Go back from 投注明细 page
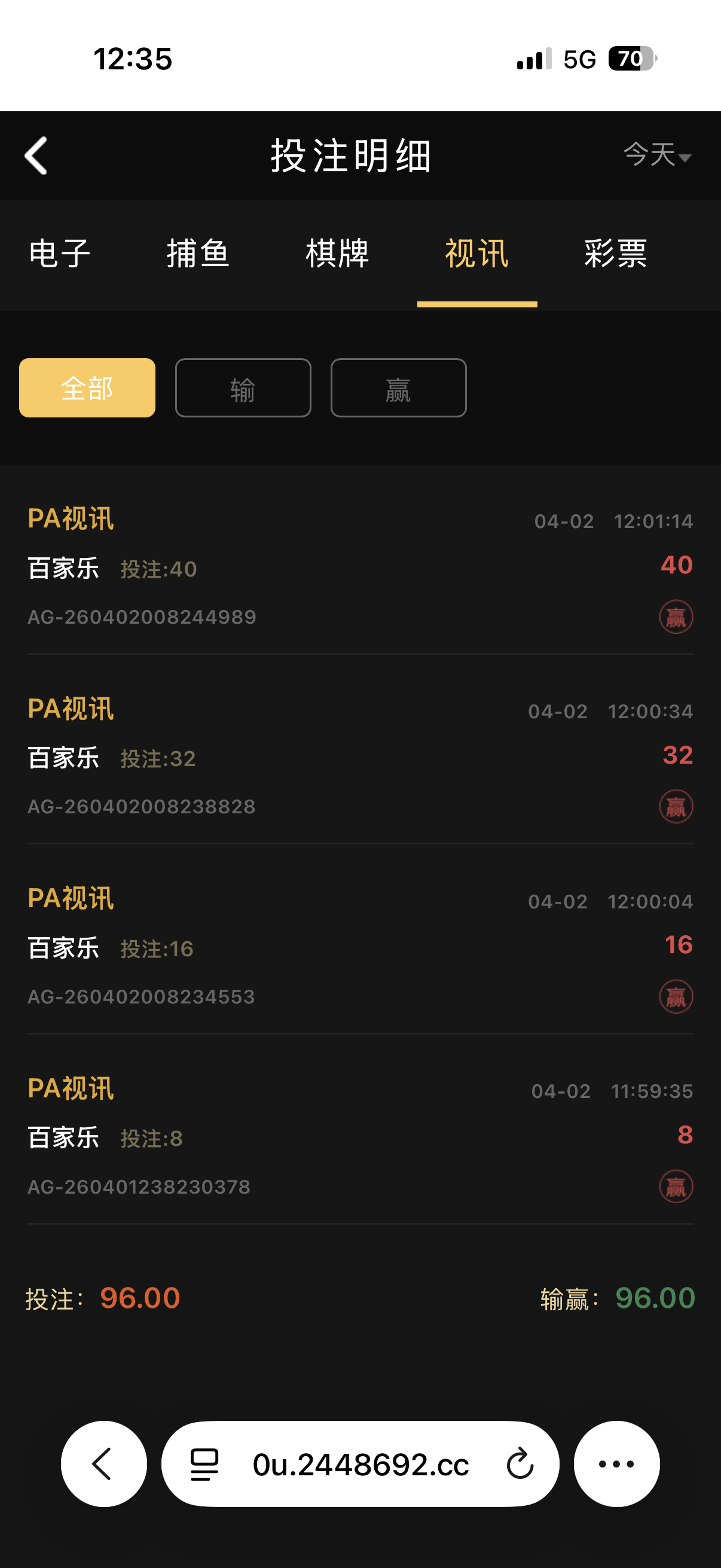Image resolution: width=721 pixels, height=1568 pixels. tap(36, 156)
